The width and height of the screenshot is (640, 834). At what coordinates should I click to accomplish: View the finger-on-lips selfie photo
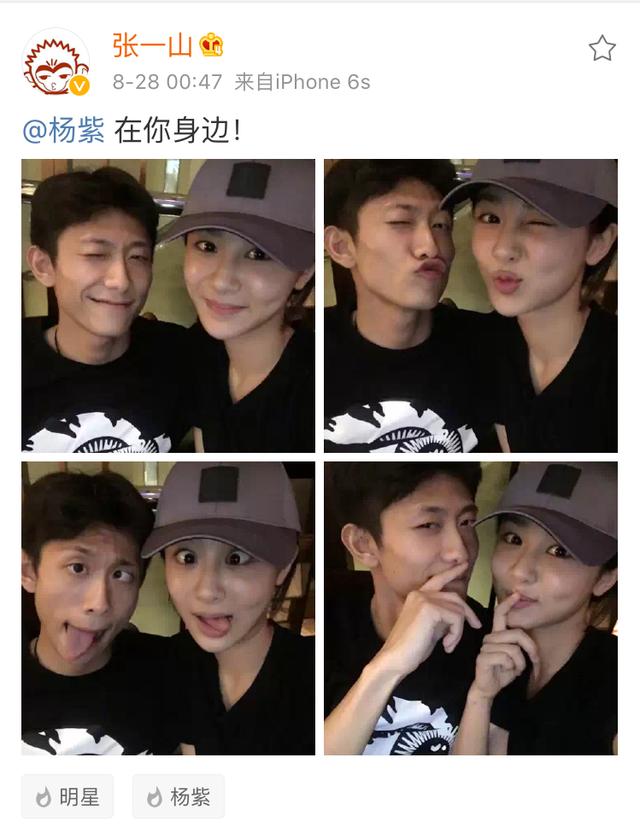(x=470, y=607)
